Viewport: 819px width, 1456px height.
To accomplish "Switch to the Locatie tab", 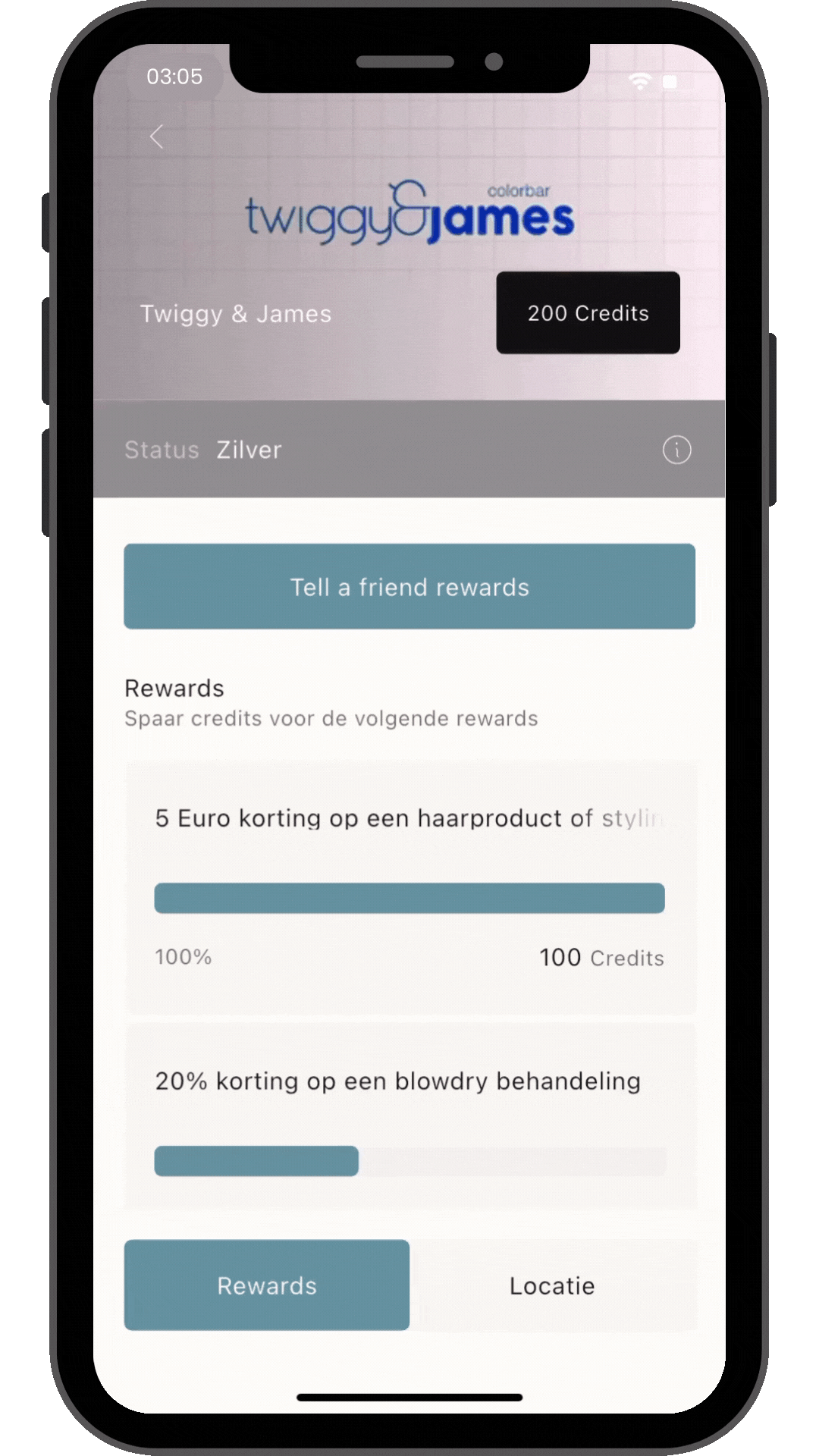I will point(552,1285).
